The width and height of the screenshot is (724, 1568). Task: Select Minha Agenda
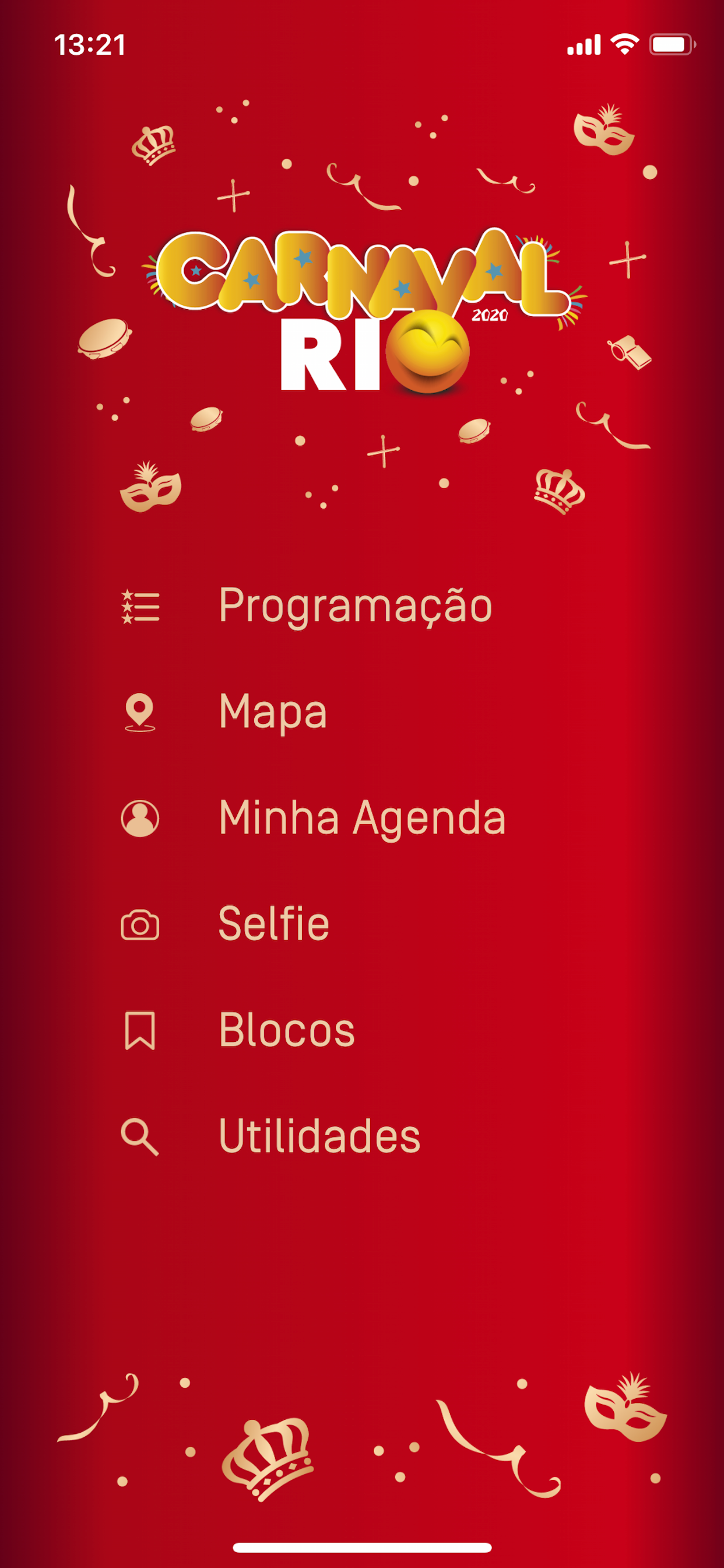(361, 817)
